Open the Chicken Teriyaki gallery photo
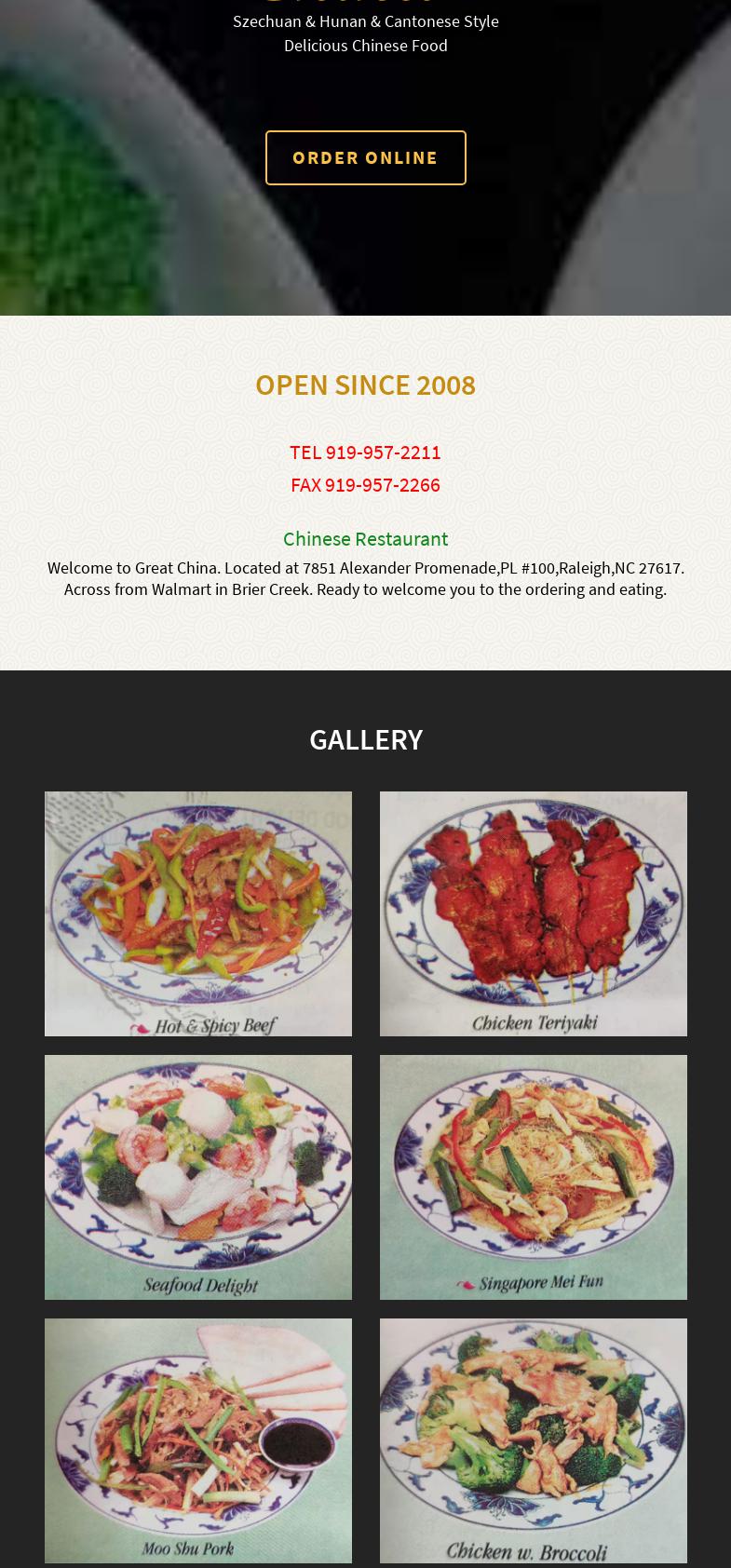The image size is (731, 1568). tap(534, 913)
